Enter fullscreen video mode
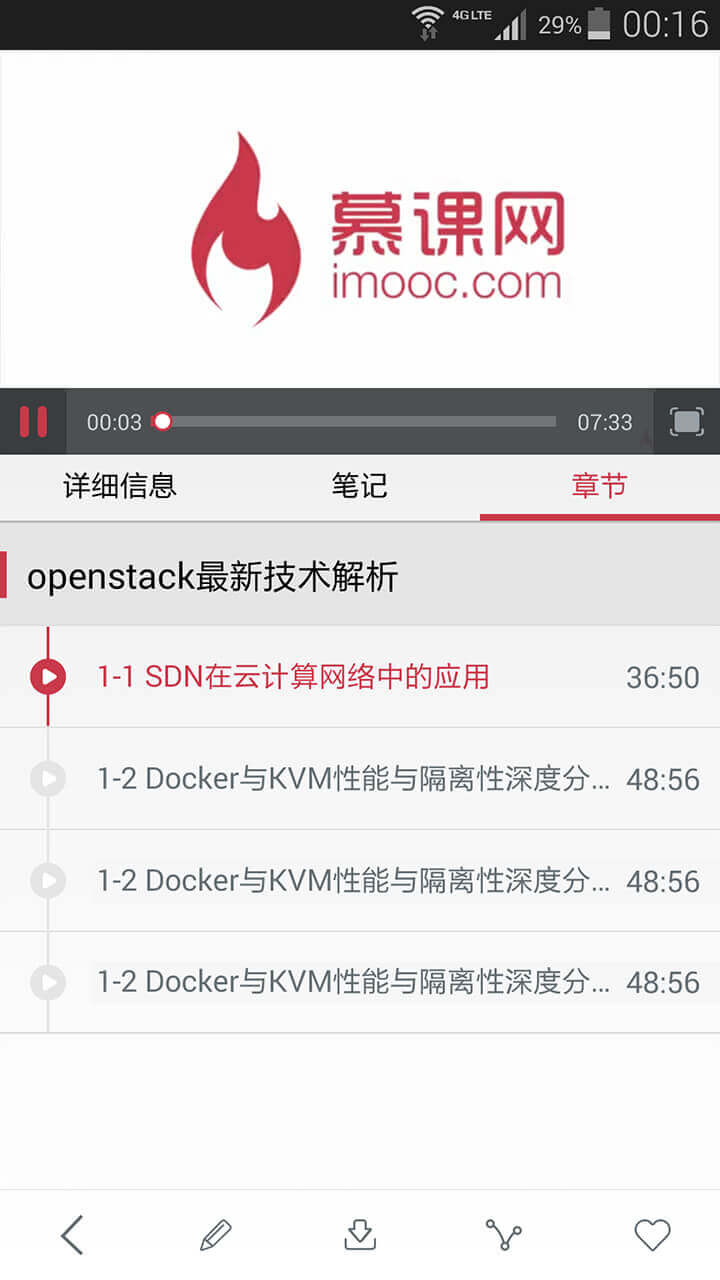720x1280 pixels. click(686, 422)
